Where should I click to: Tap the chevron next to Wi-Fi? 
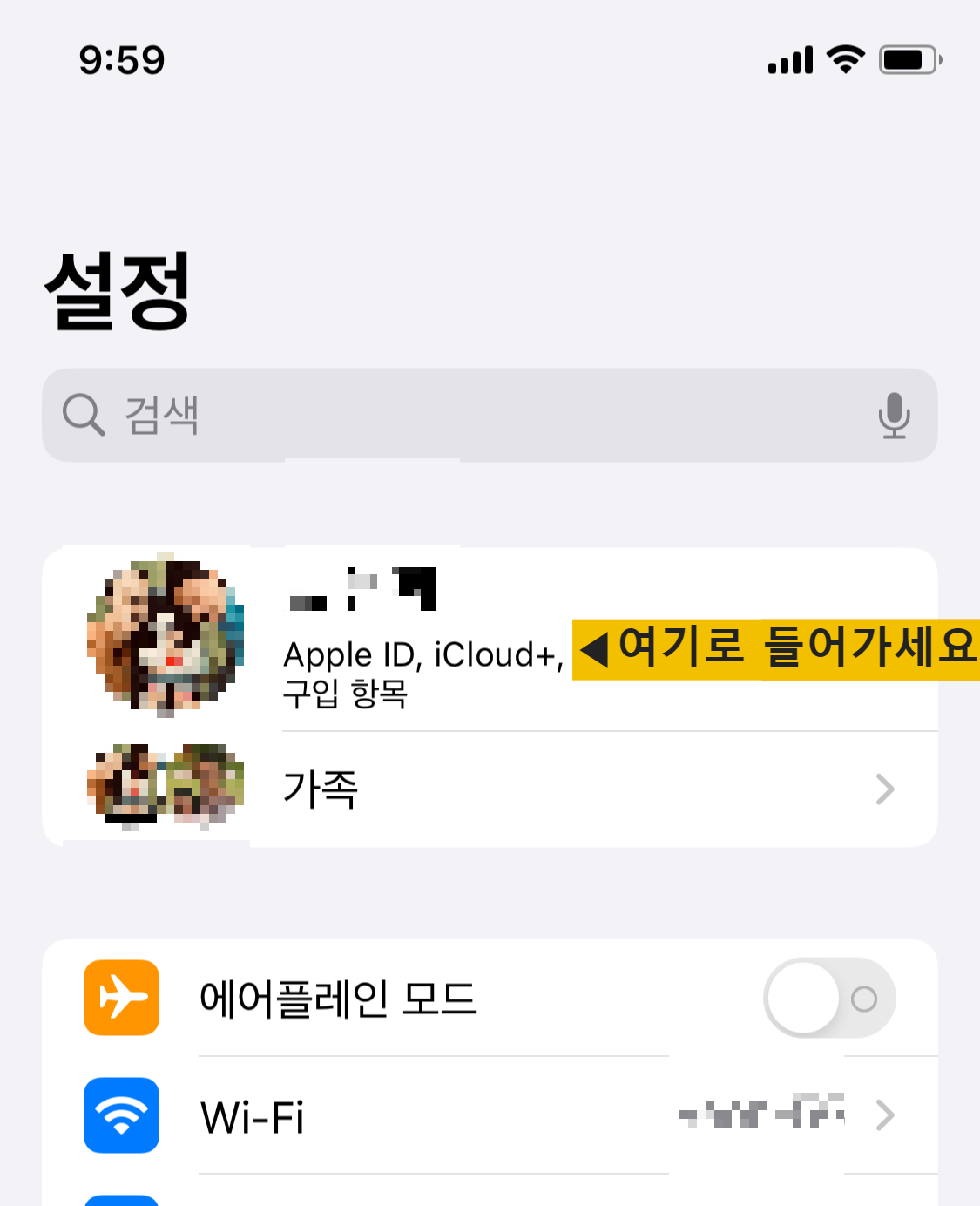coord(886,1116)
